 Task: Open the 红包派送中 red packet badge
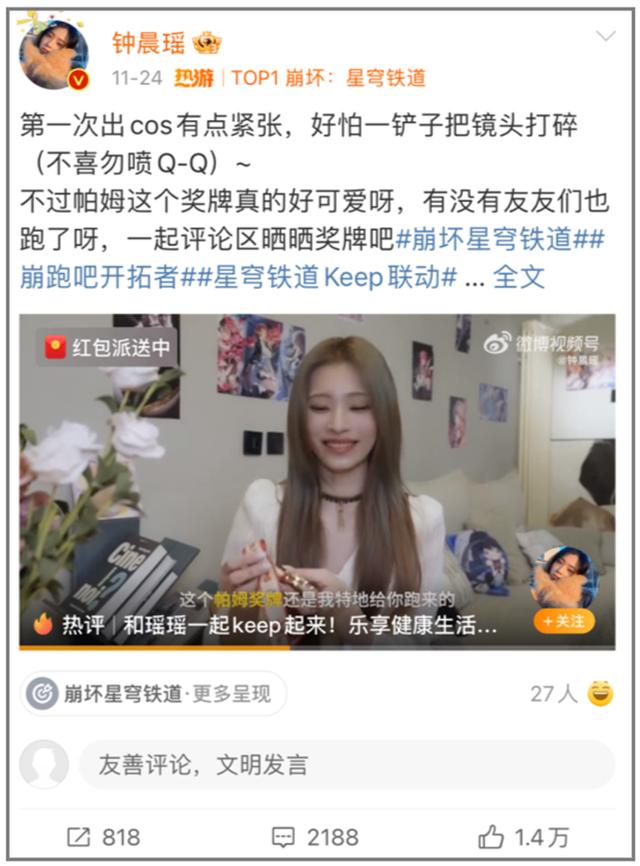(108, 348)
